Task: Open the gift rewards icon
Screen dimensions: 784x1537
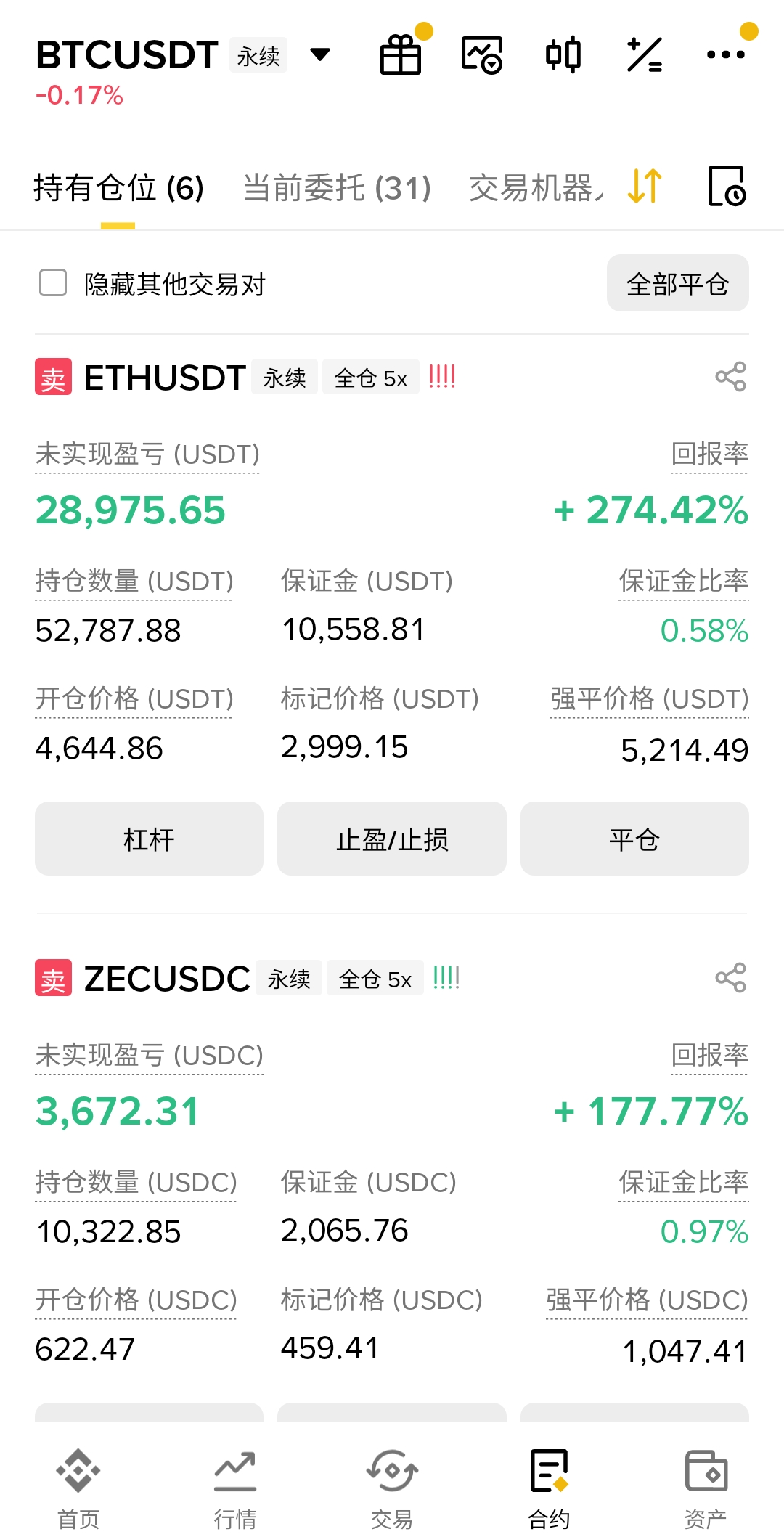Action: pos(401,55)
